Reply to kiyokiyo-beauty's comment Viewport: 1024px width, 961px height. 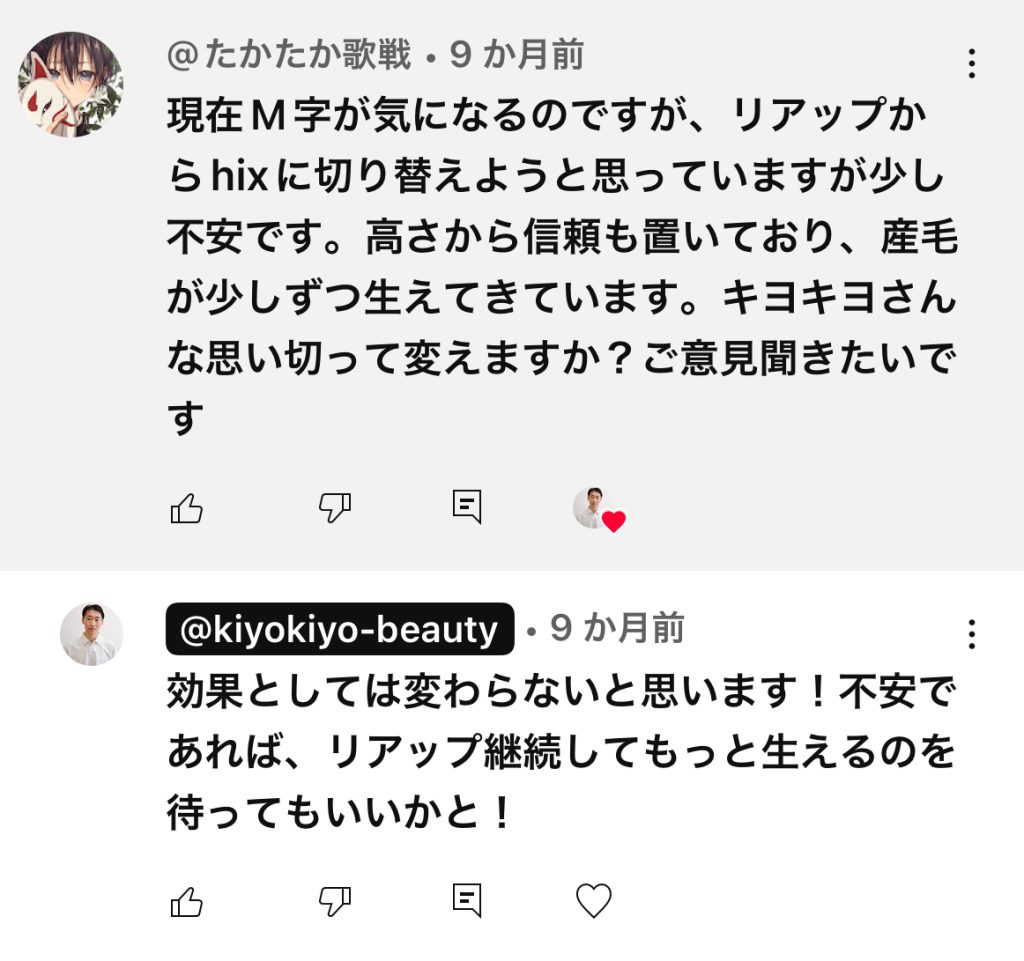click(467, 901)
